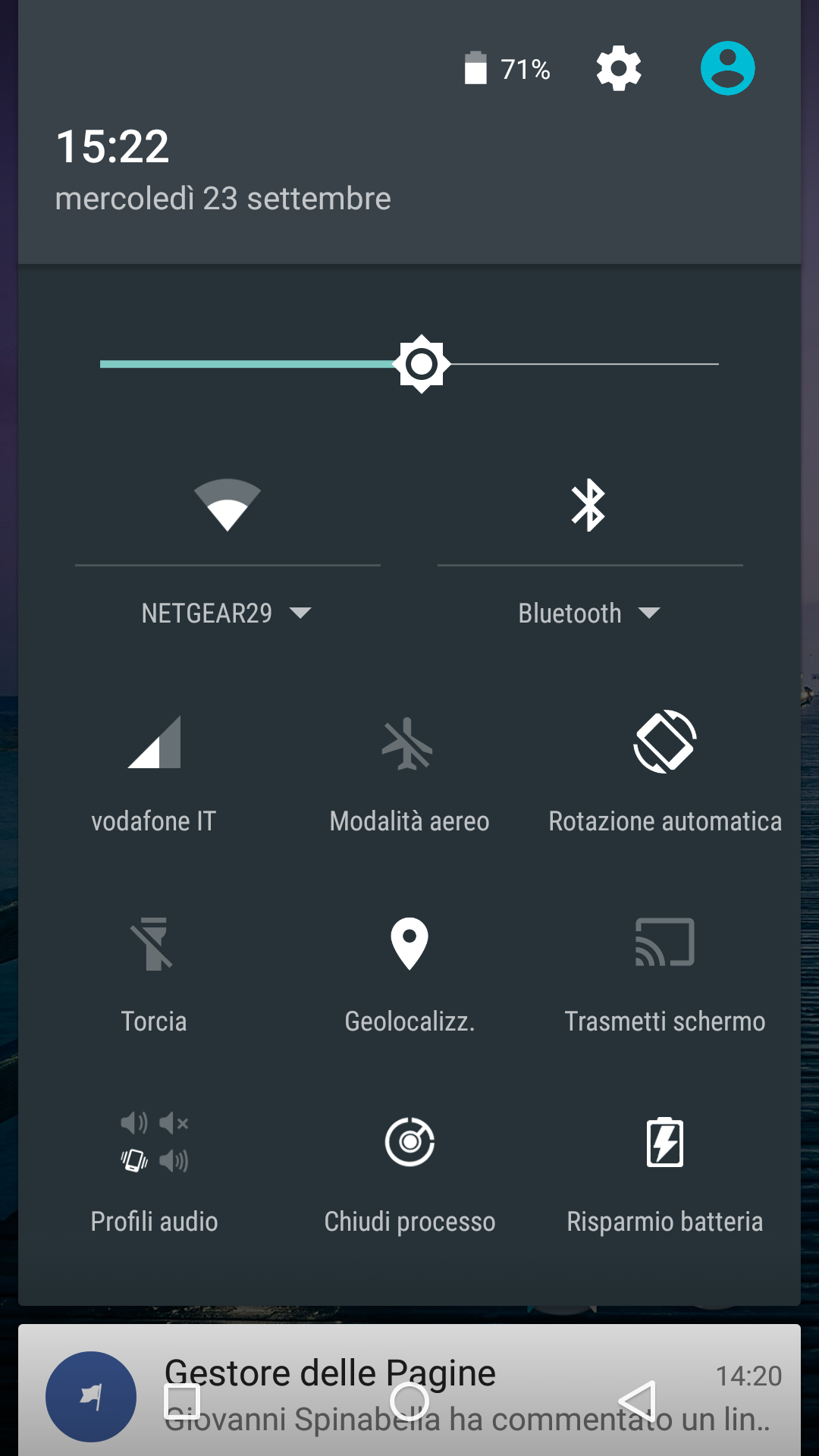Tap the back navigation button
Image resolution: width=819 pixels, height=1456 pixels.
637,1401
